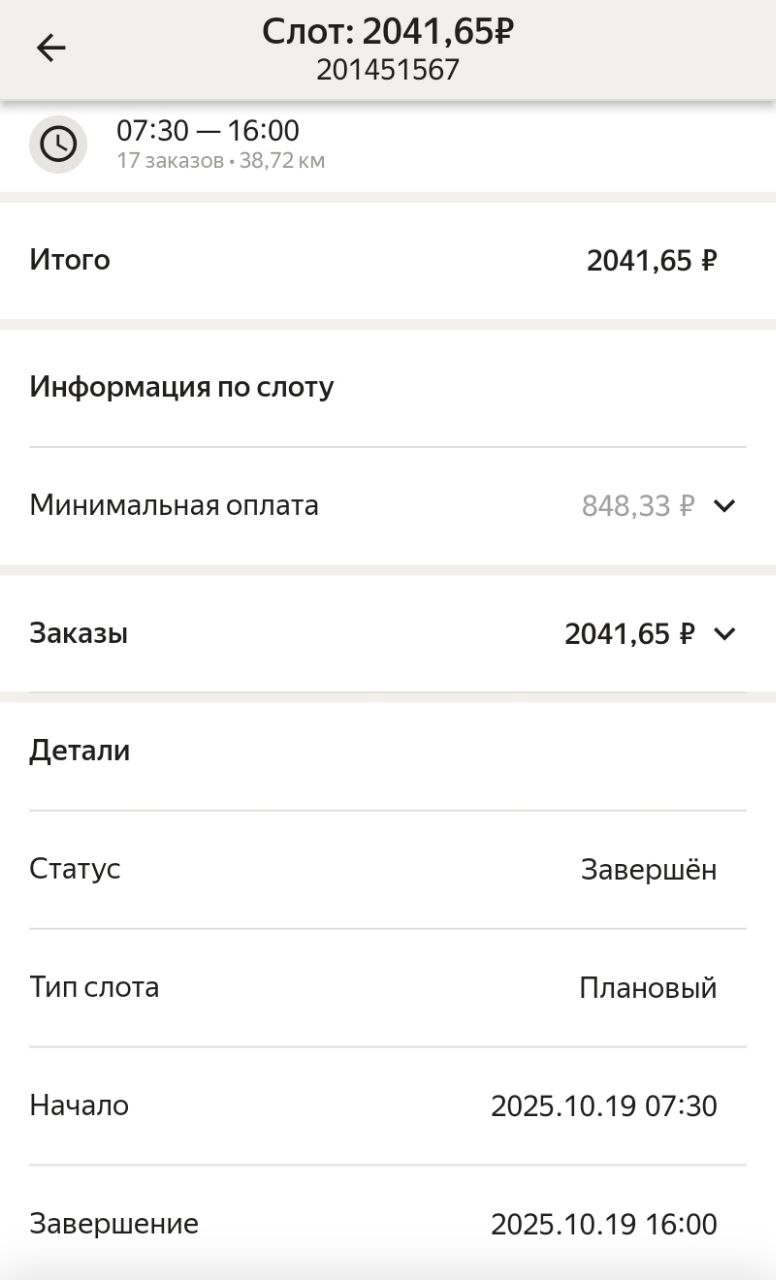Go back using the arrow icon
This screenshot has height=1280, width=776.
click(51, 48)
